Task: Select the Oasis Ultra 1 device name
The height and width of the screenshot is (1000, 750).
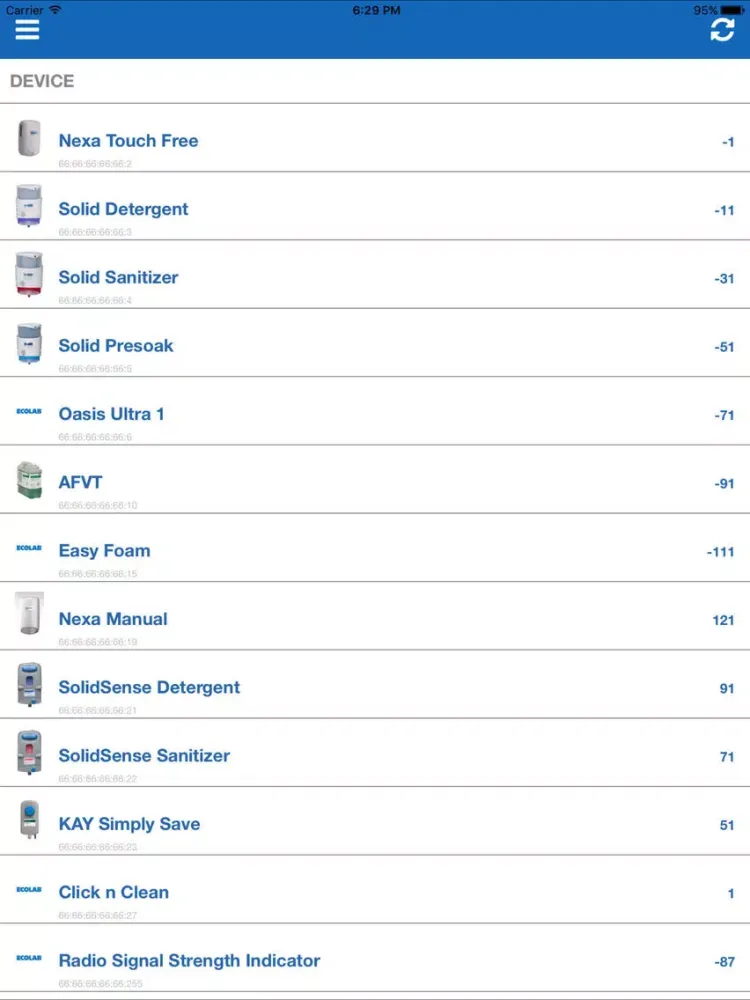Action: coord(112,413)
